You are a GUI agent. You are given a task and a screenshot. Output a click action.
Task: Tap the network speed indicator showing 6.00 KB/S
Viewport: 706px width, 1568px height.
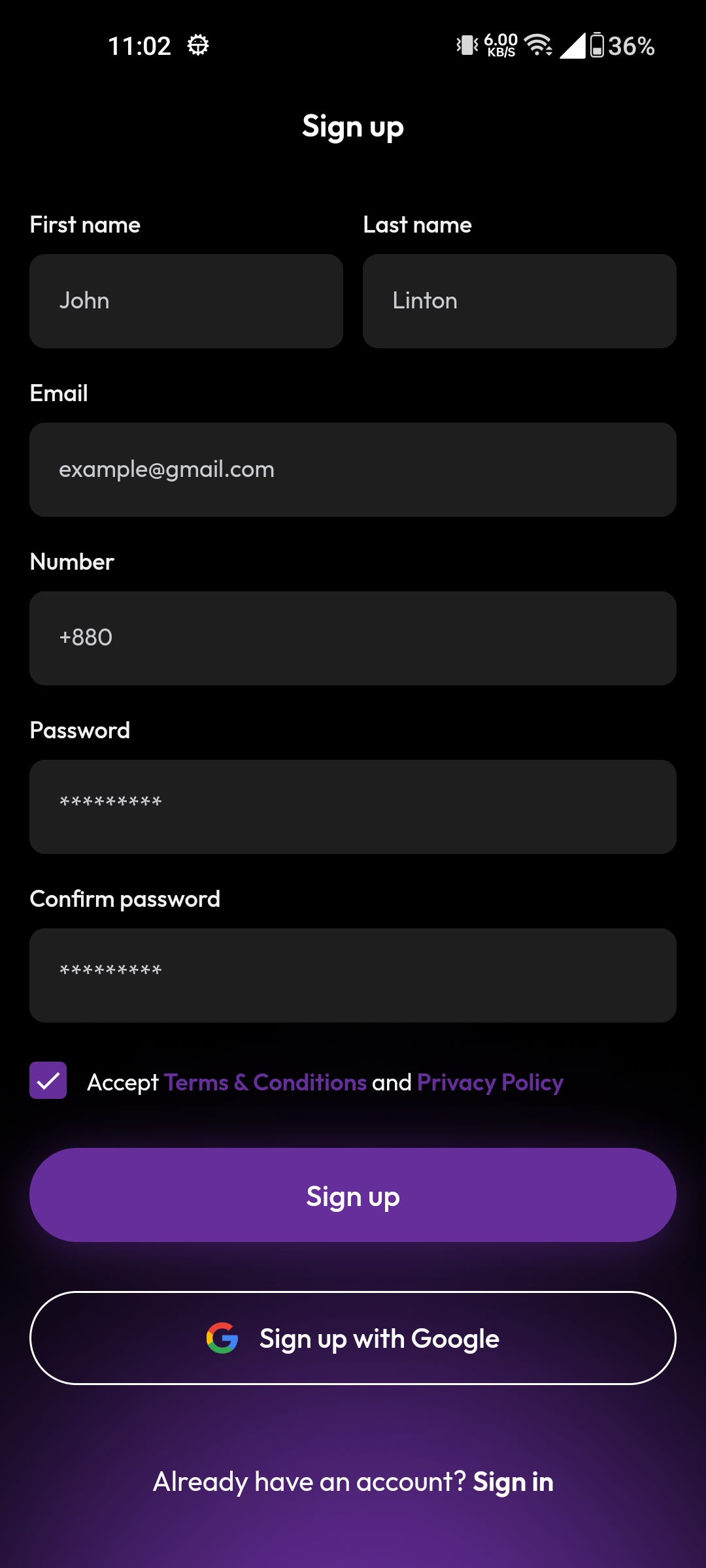(500, 44)
